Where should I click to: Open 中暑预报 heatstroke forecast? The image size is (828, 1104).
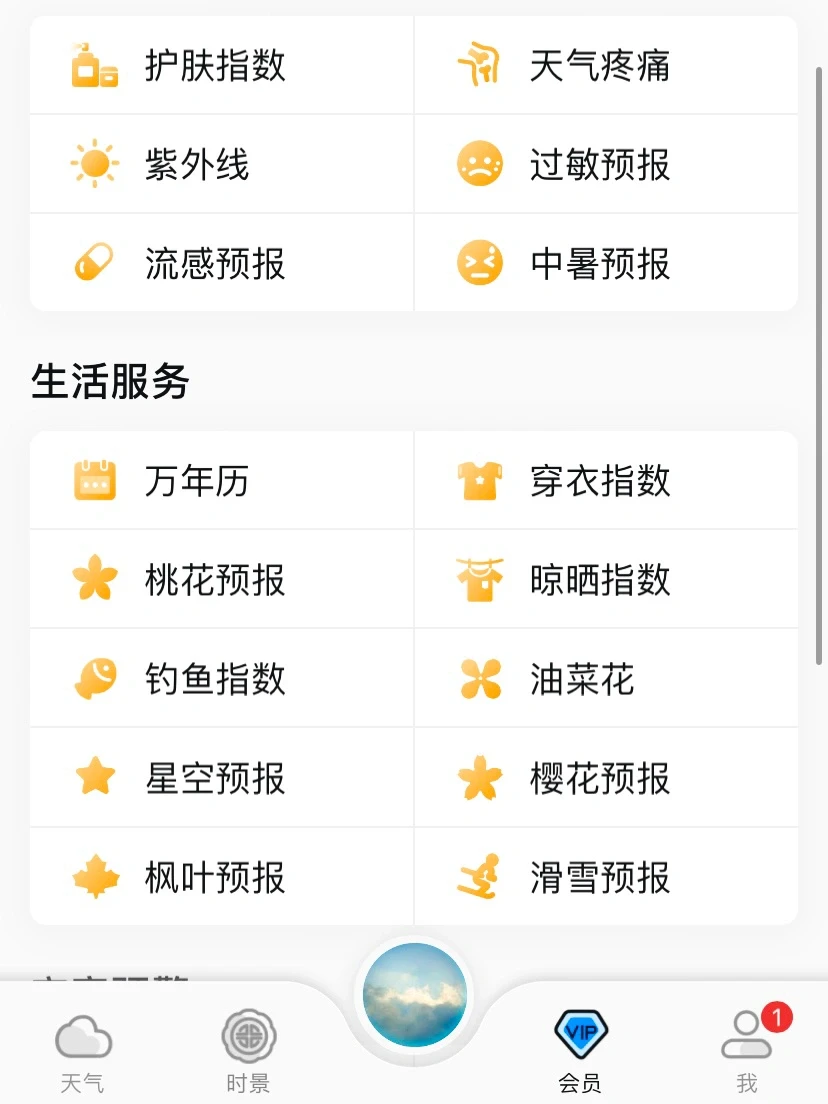[606, 262]
